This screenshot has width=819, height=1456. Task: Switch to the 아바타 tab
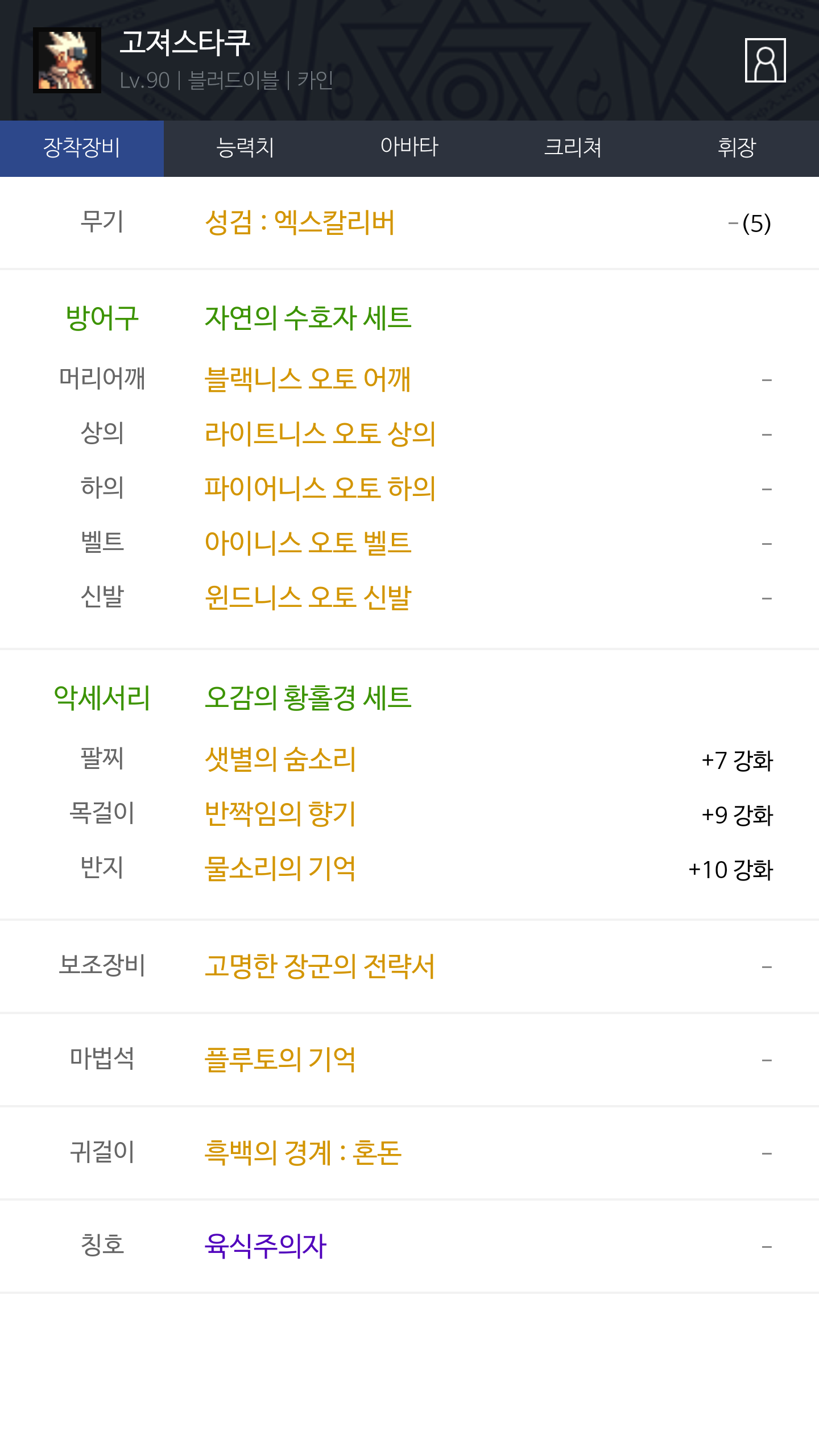(x=409, y=148)
